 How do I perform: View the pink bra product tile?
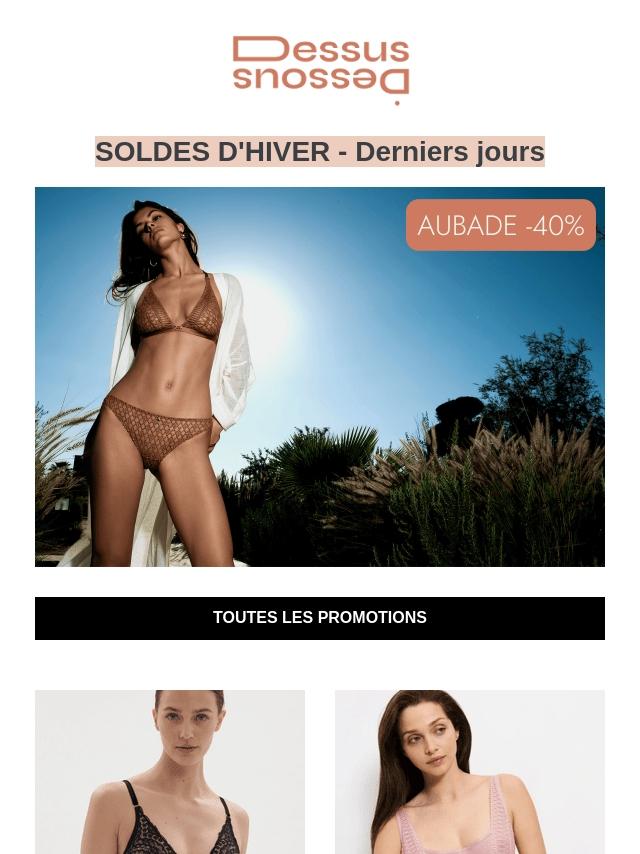coord(470,772)
